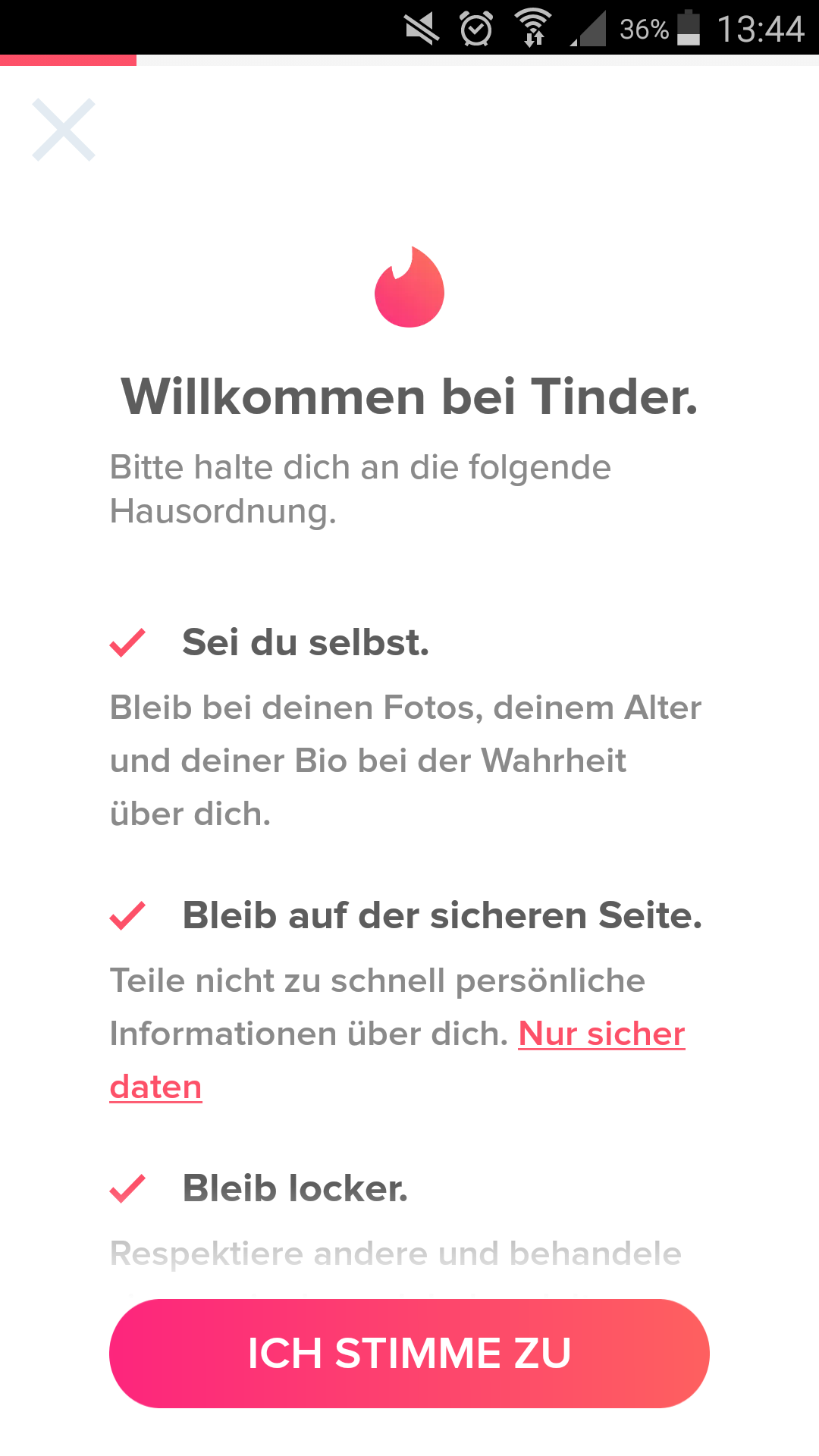Open the 'Nur sicher daten' link
819x1456 pixels.
coord(600,1034)
